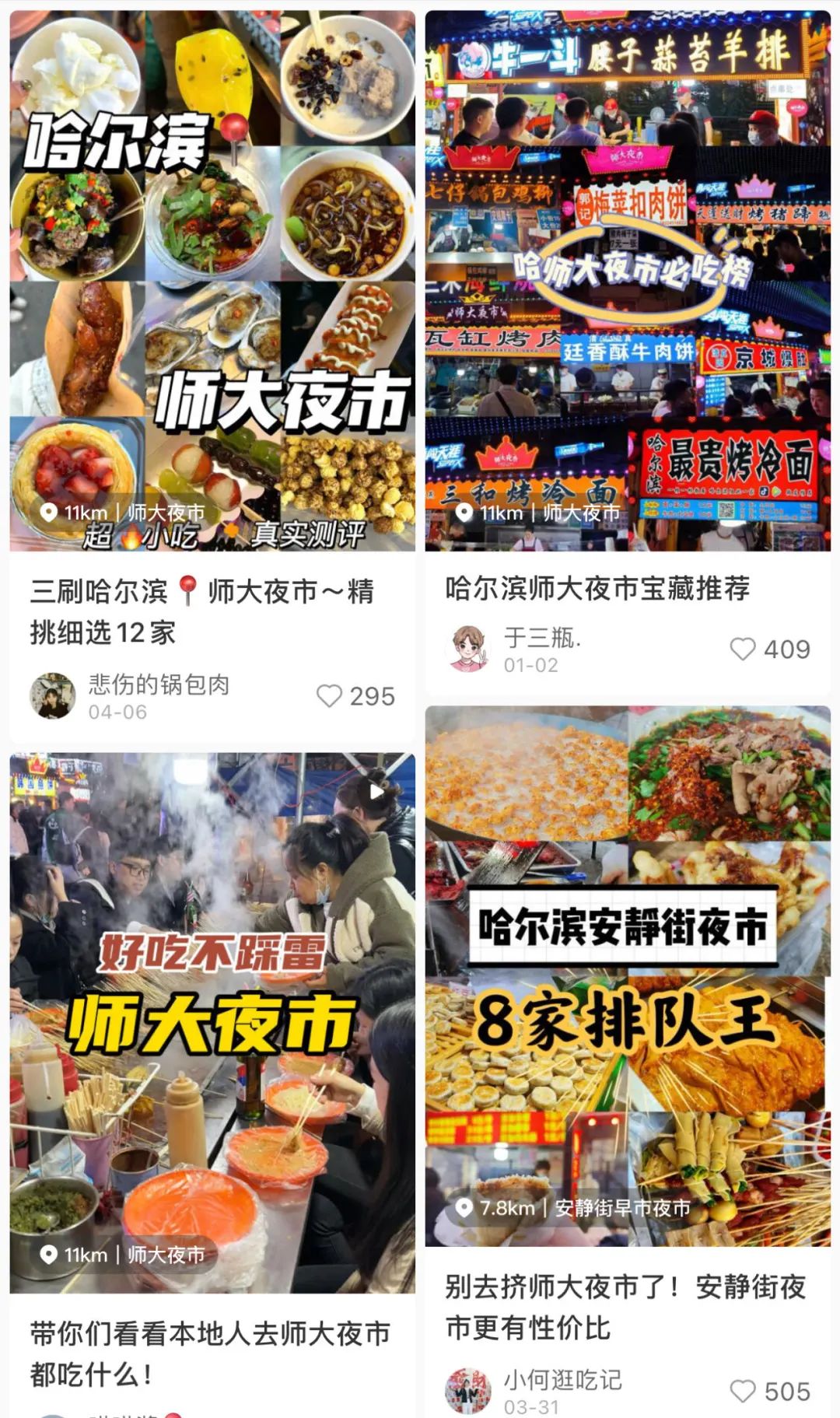Go to 小何逛吃记's profile

tap(468, 1392)
